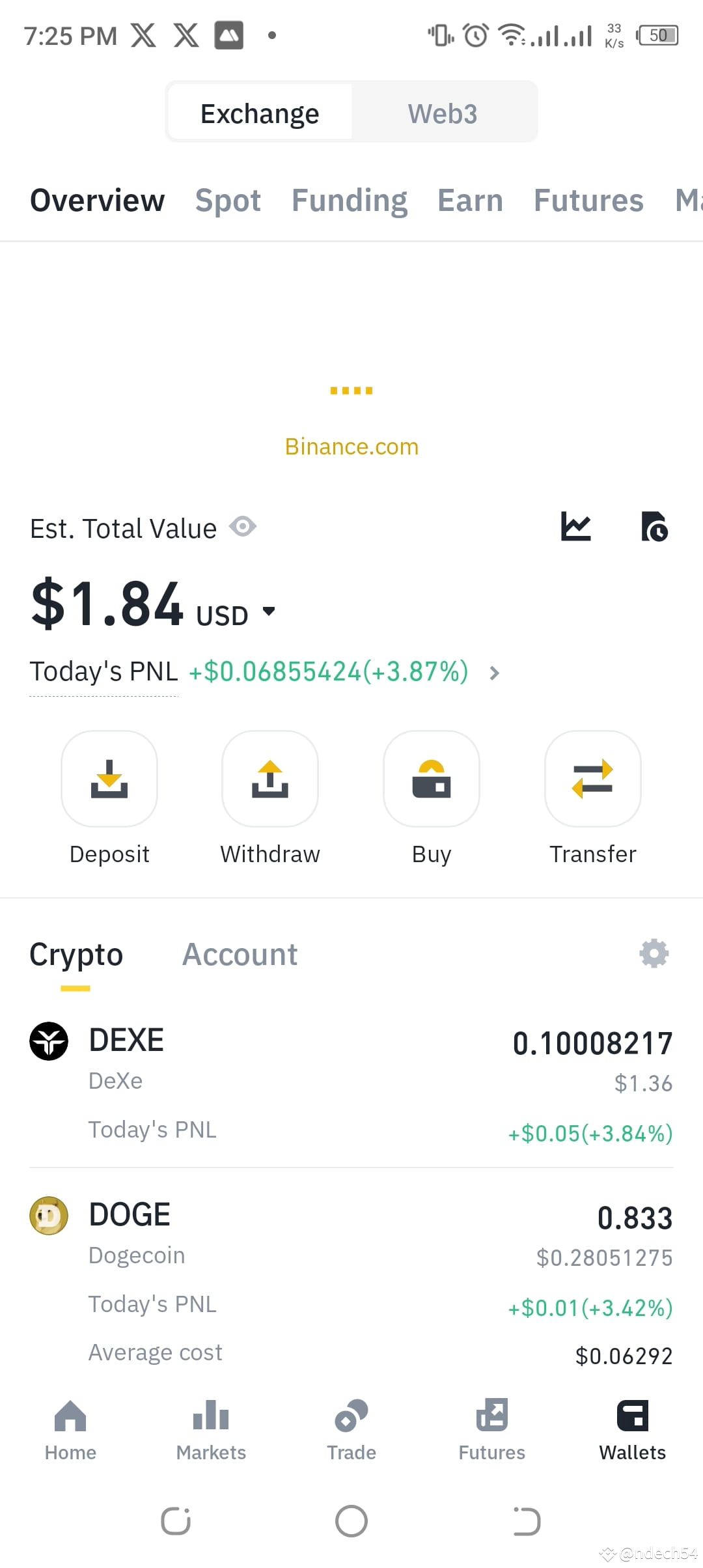Switch to the Futures tab

coord(588,200)
